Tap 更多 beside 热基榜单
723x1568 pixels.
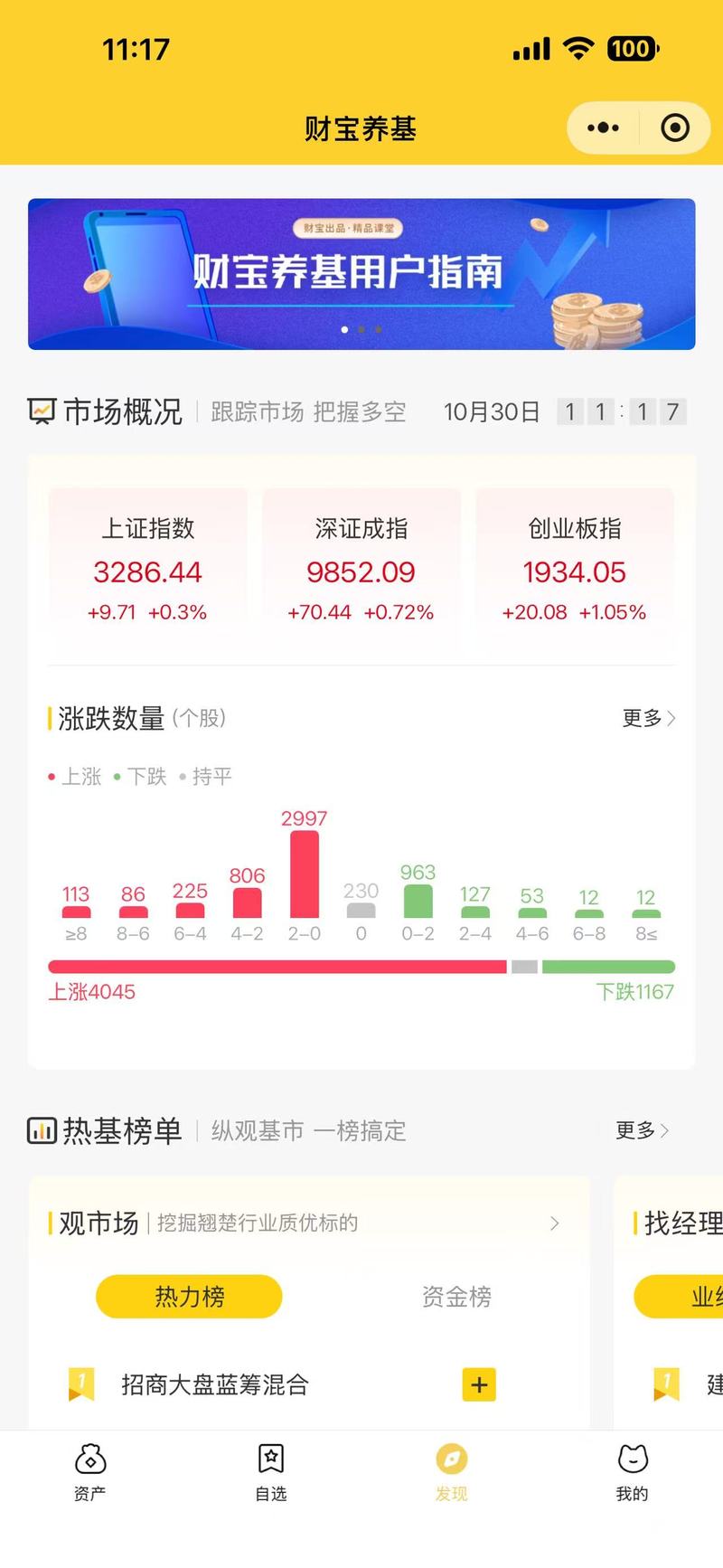pos(642,1130)
